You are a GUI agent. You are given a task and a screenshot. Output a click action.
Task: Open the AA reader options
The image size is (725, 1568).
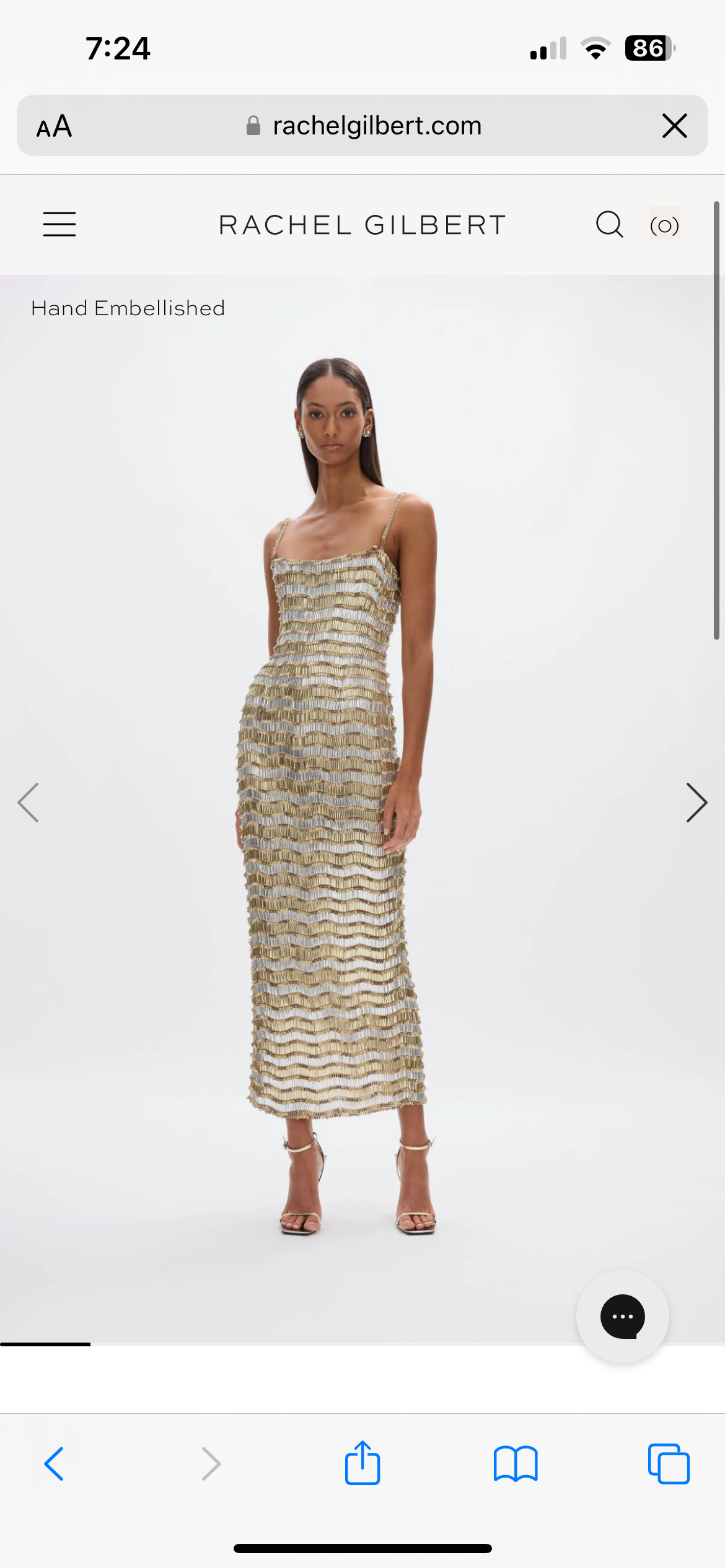(55, 126)
